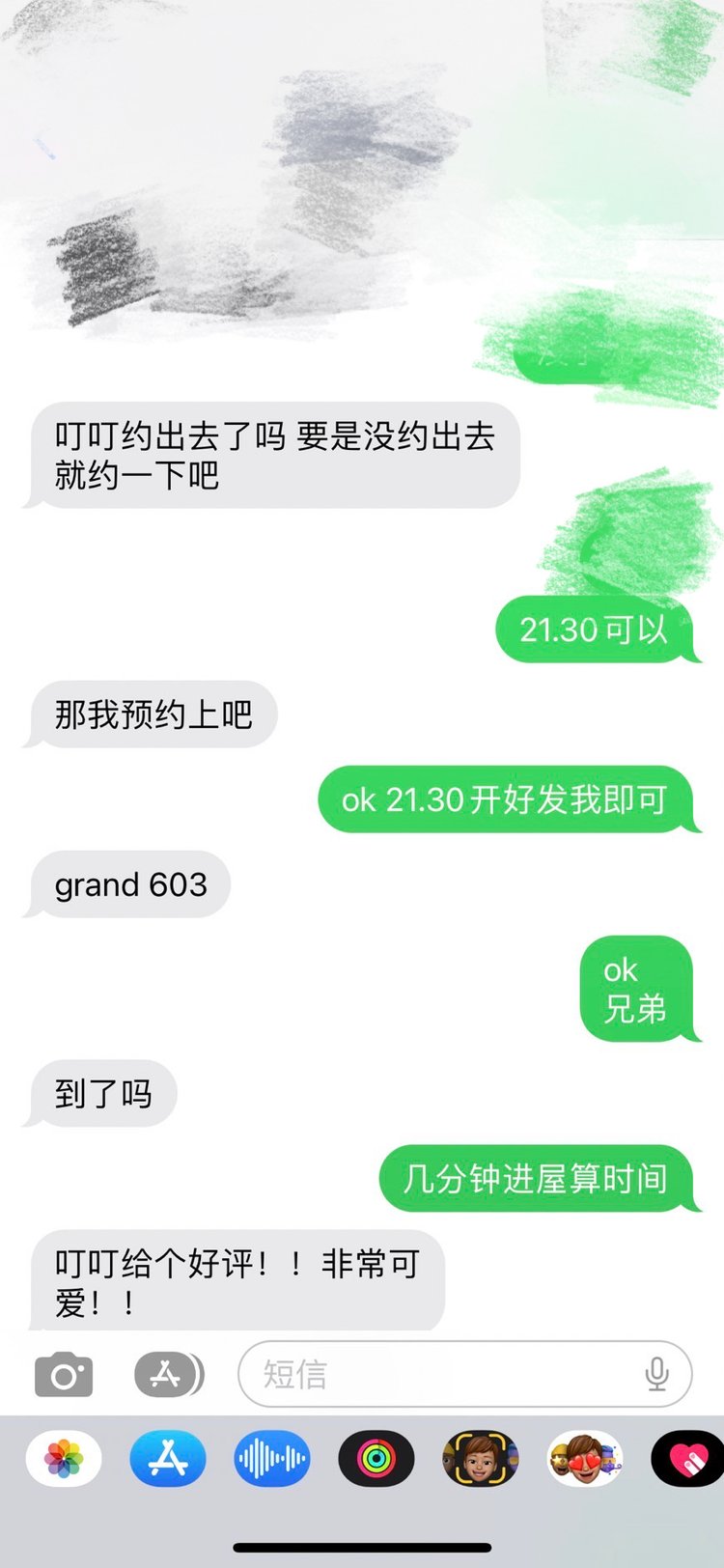Toggle the iMessage apps drawer button
This screenshot has height=1568, width=724.
[x=168, y=1374]
